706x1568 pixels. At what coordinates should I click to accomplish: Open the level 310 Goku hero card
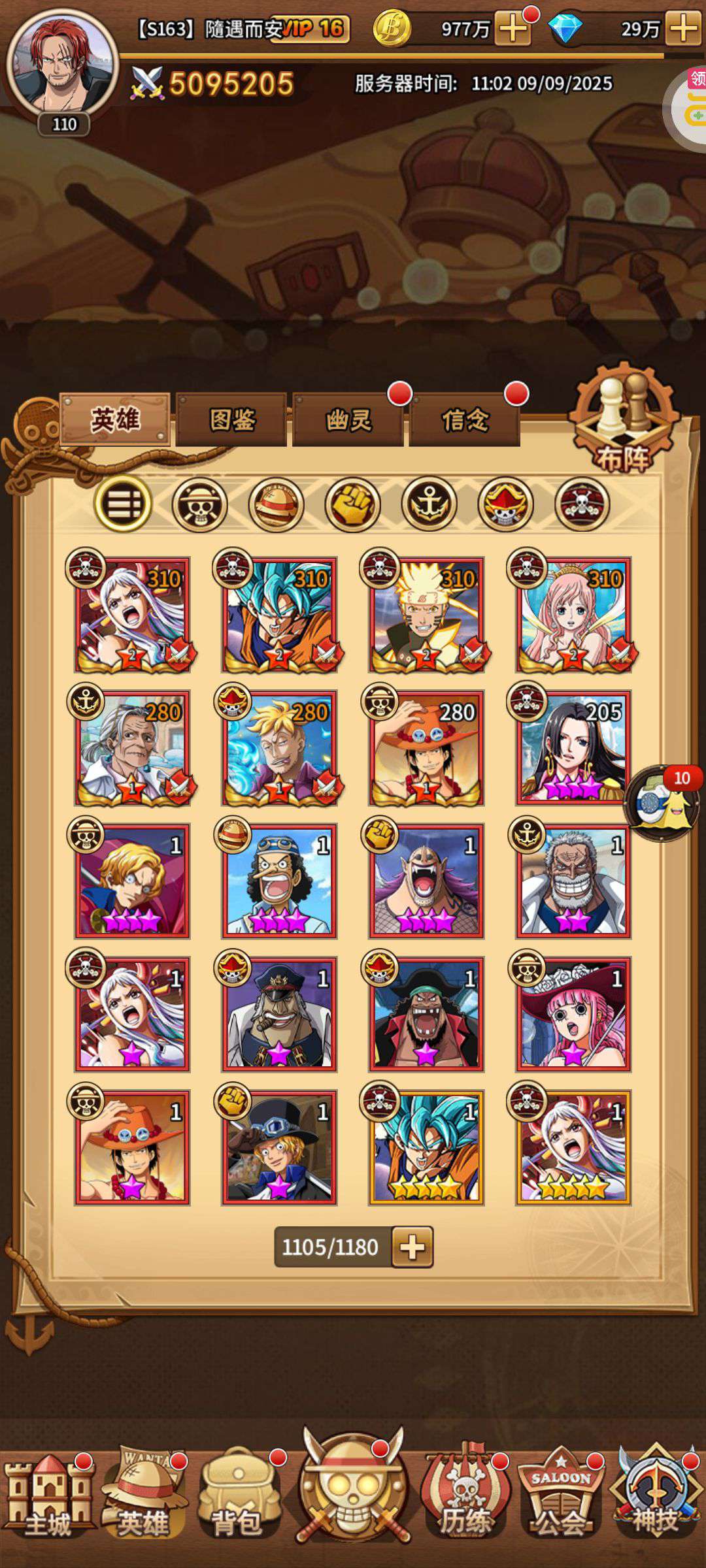click(279, 615)
